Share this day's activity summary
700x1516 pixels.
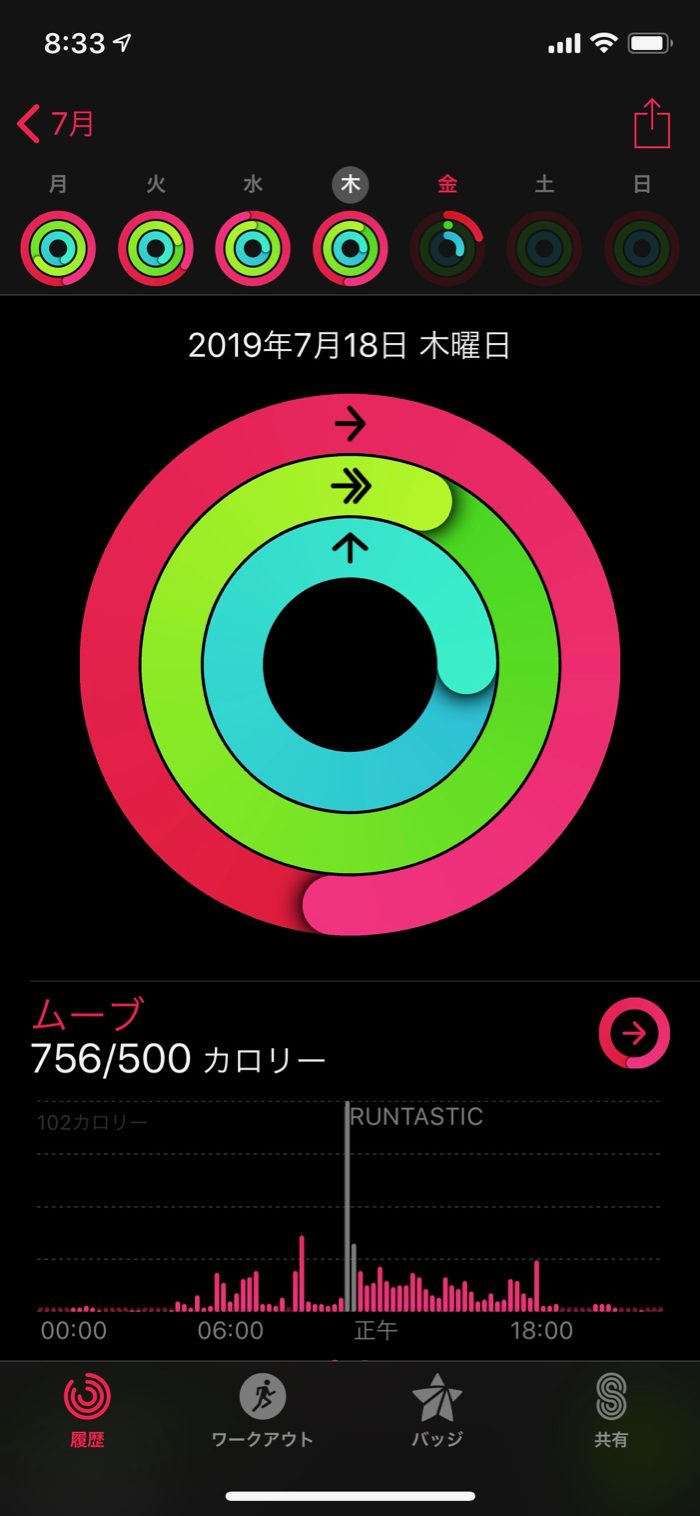[651, 124]
